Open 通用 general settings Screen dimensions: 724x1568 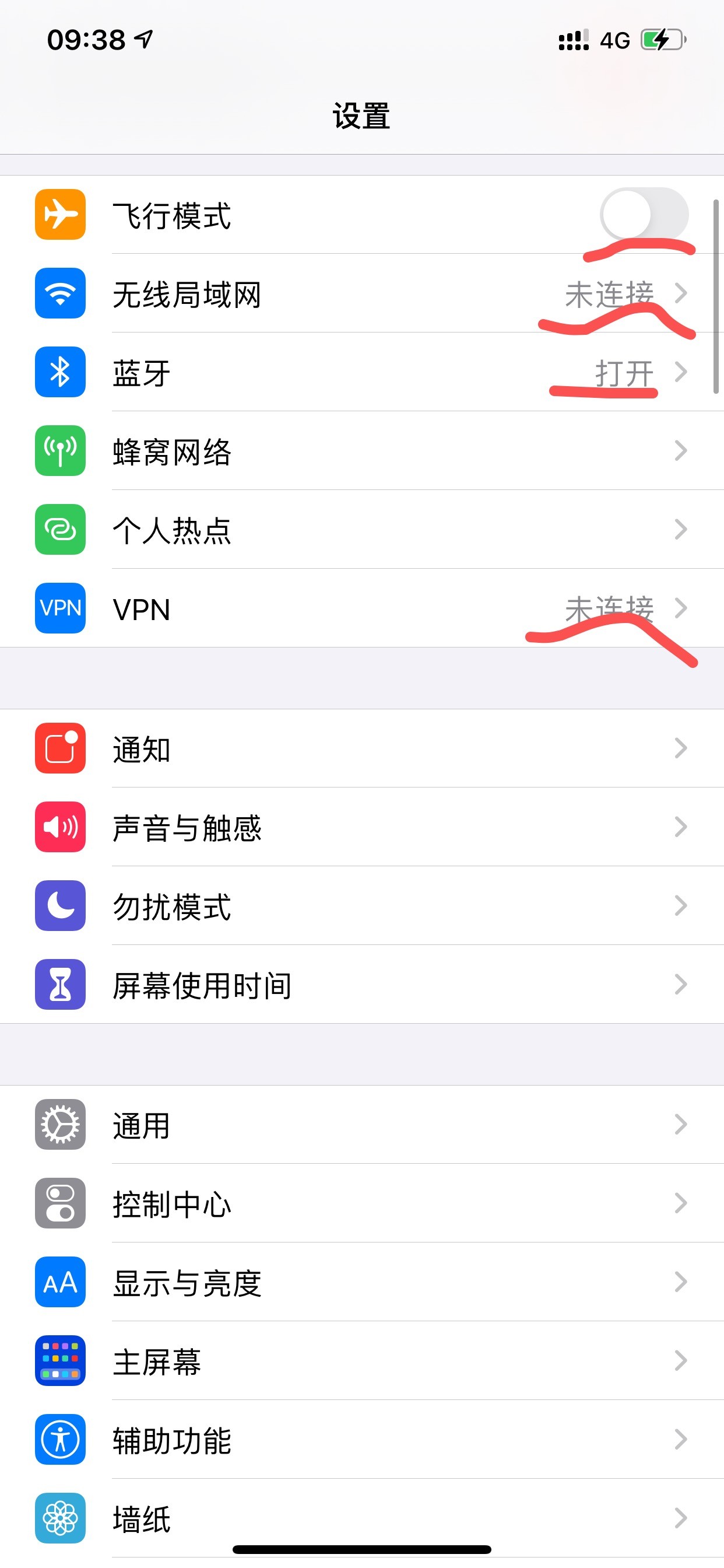point(361,1124)
